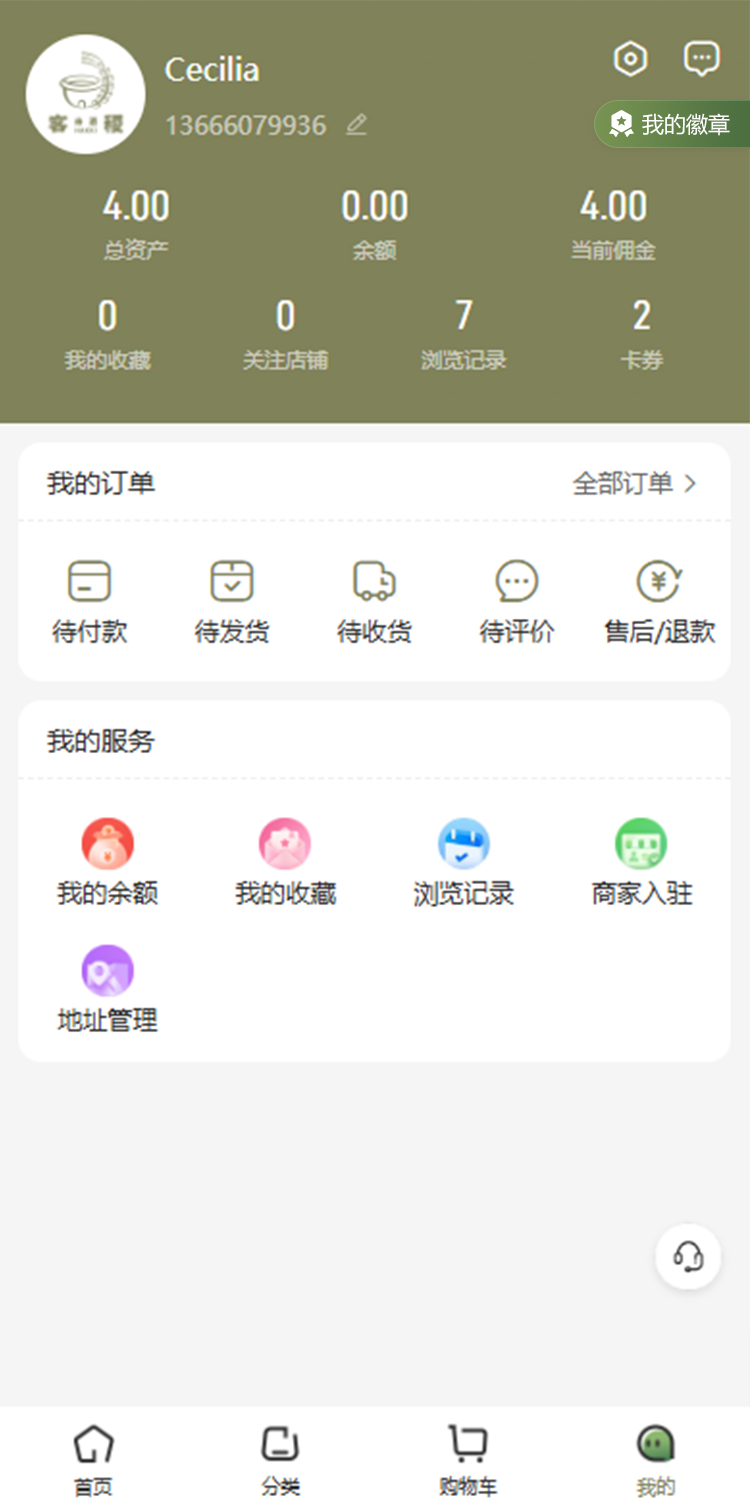Switch to the 购物车 tab
The width and height of the screenshot is (750, 1500).
[x=468, y=1460]
